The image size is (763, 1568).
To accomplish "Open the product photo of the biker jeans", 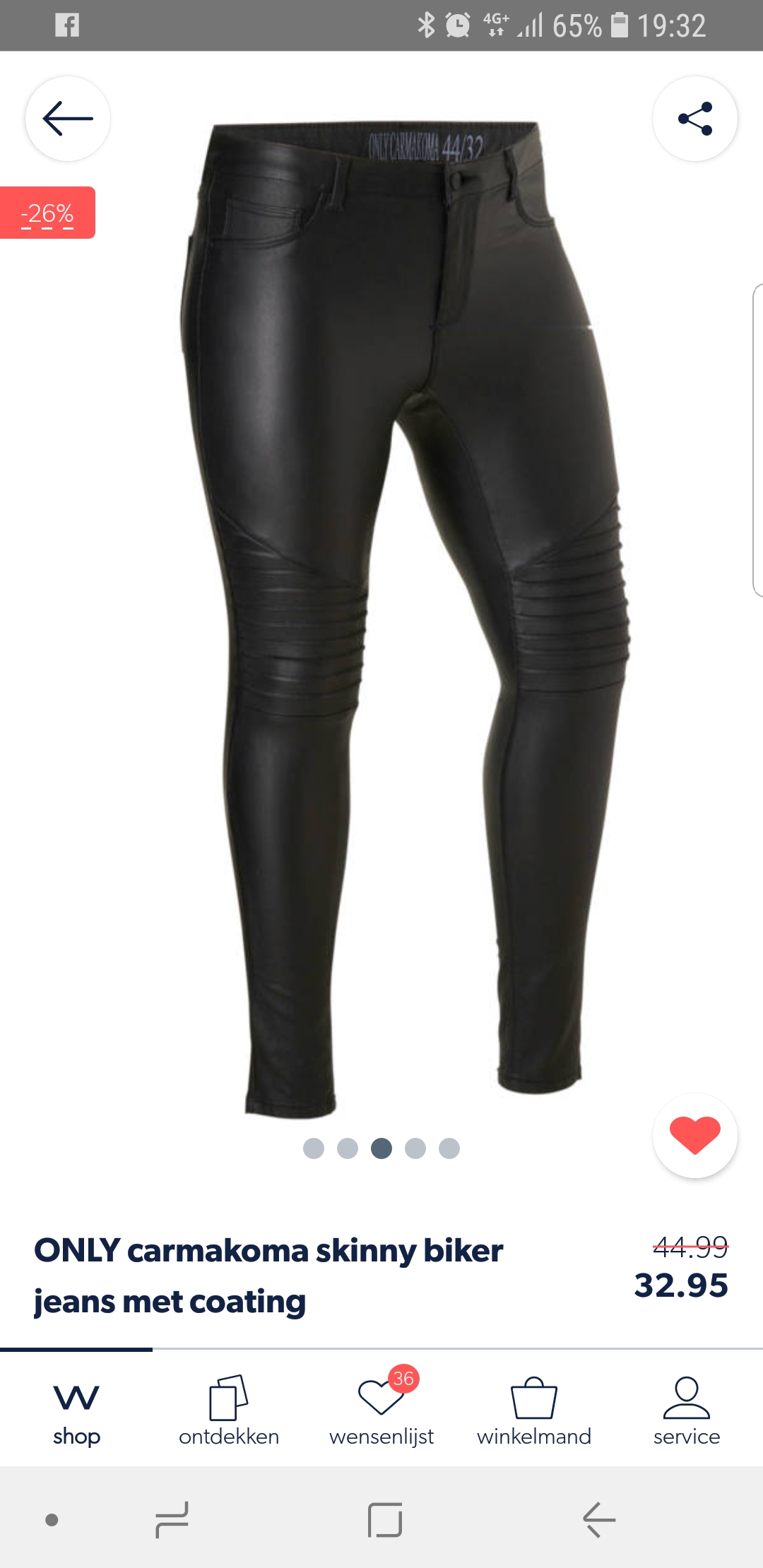I will (x=403, y=618).
